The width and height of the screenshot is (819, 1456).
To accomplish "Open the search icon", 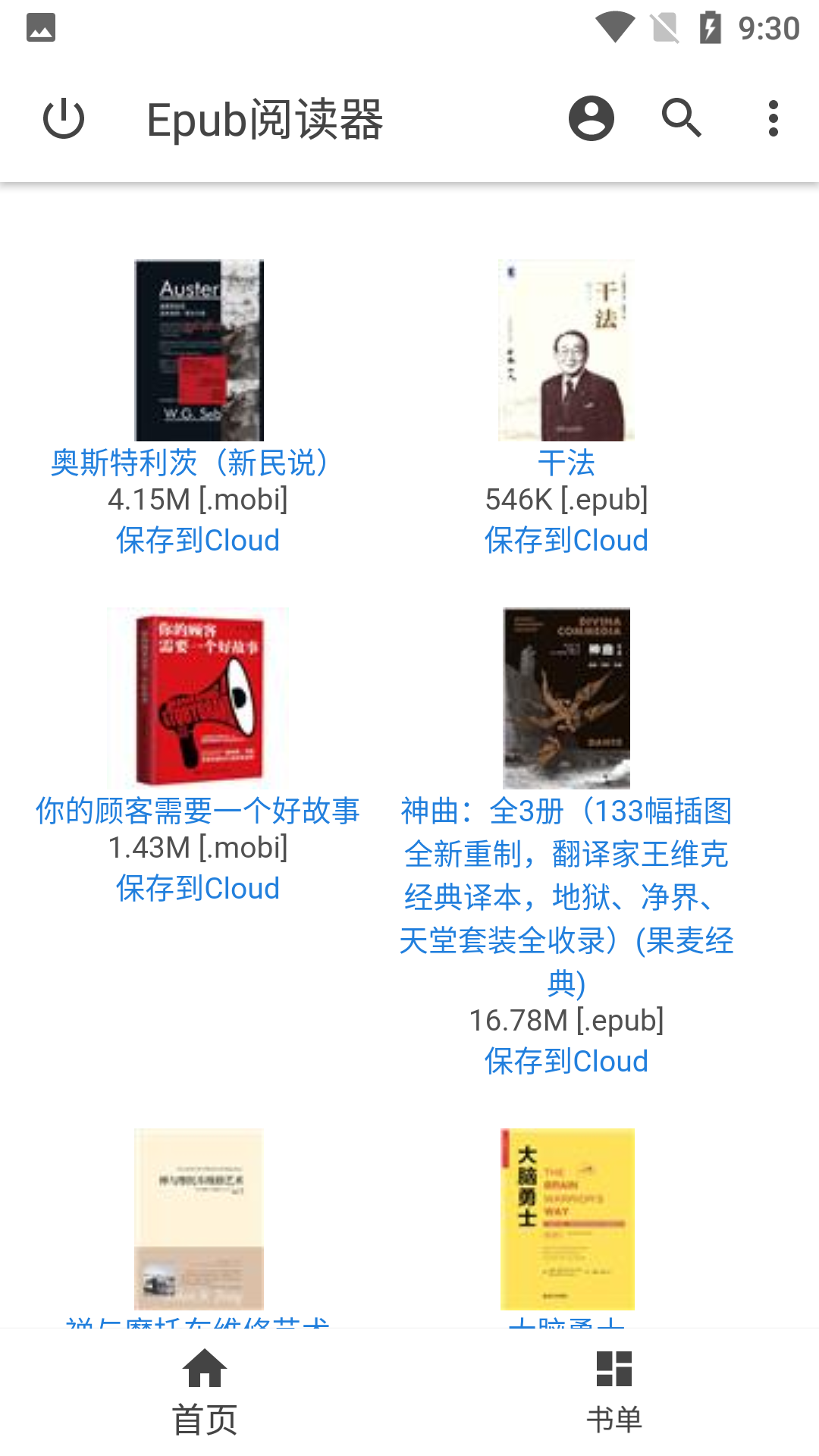I will 682,119.
